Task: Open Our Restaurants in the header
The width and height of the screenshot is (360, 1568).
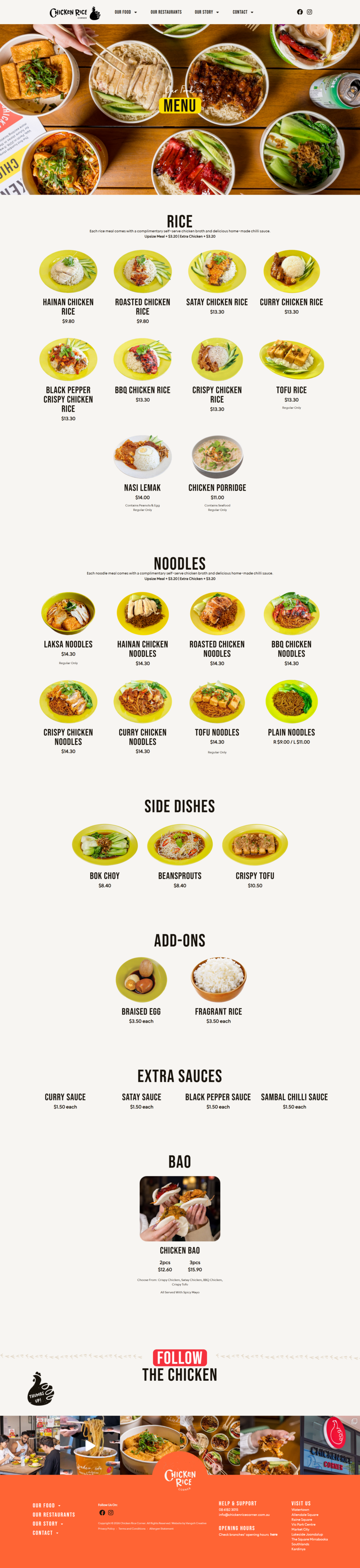Action: pyautogui.click(x=166, y=12)
